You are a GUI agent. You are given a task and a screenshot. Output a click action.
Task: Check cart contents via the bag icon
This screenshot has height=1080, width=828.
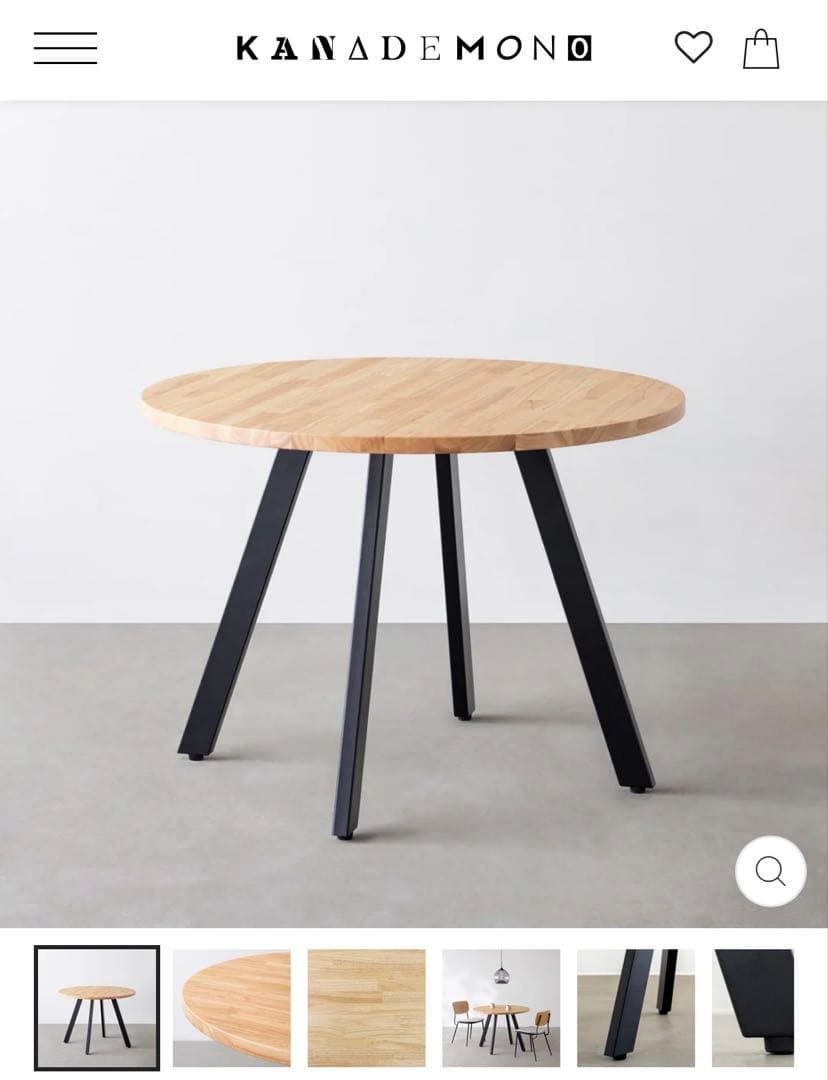tap(760, 47)
